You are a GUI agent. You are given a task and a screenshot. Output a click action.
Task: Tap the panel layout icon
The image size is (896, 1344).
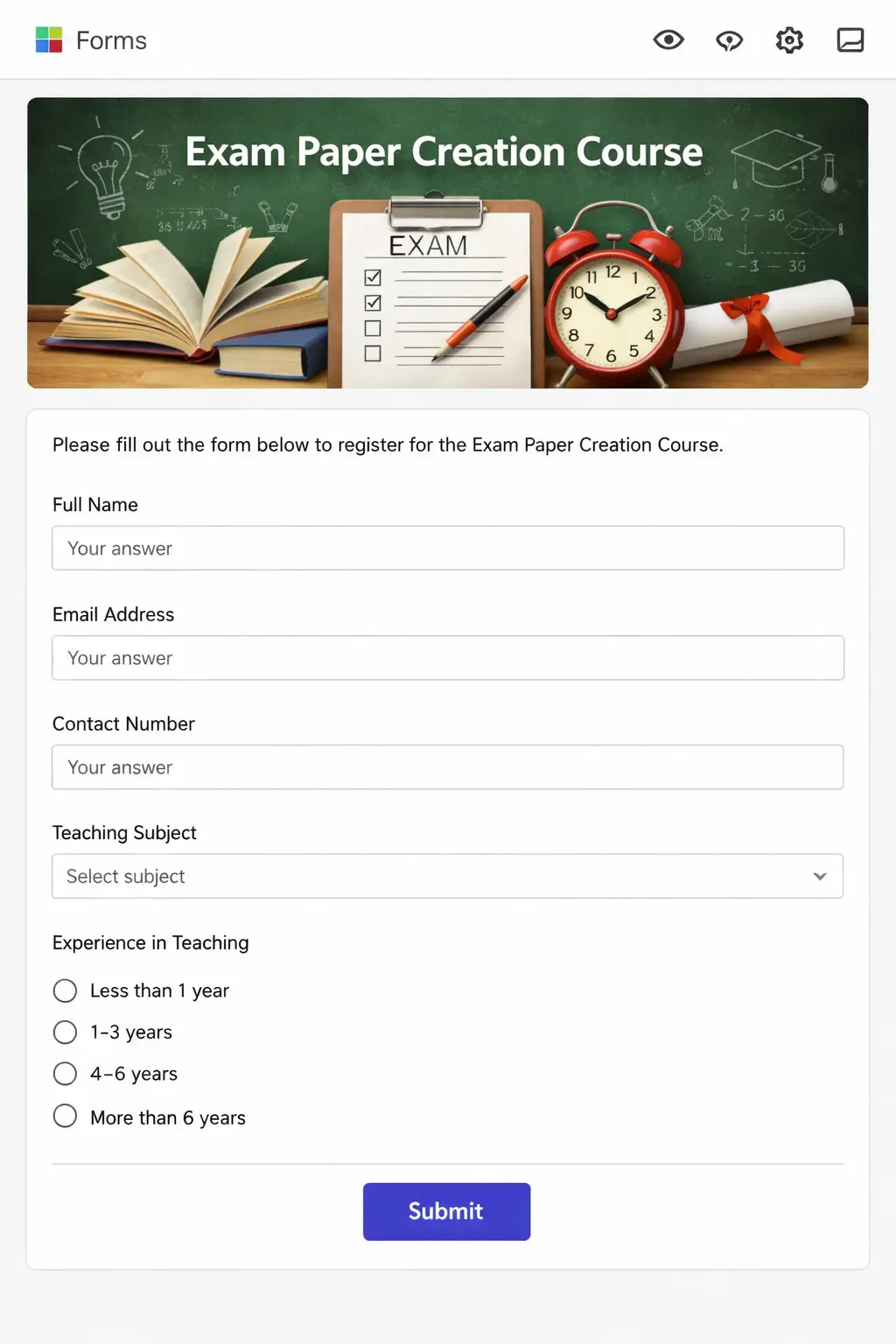pos(850,40)
